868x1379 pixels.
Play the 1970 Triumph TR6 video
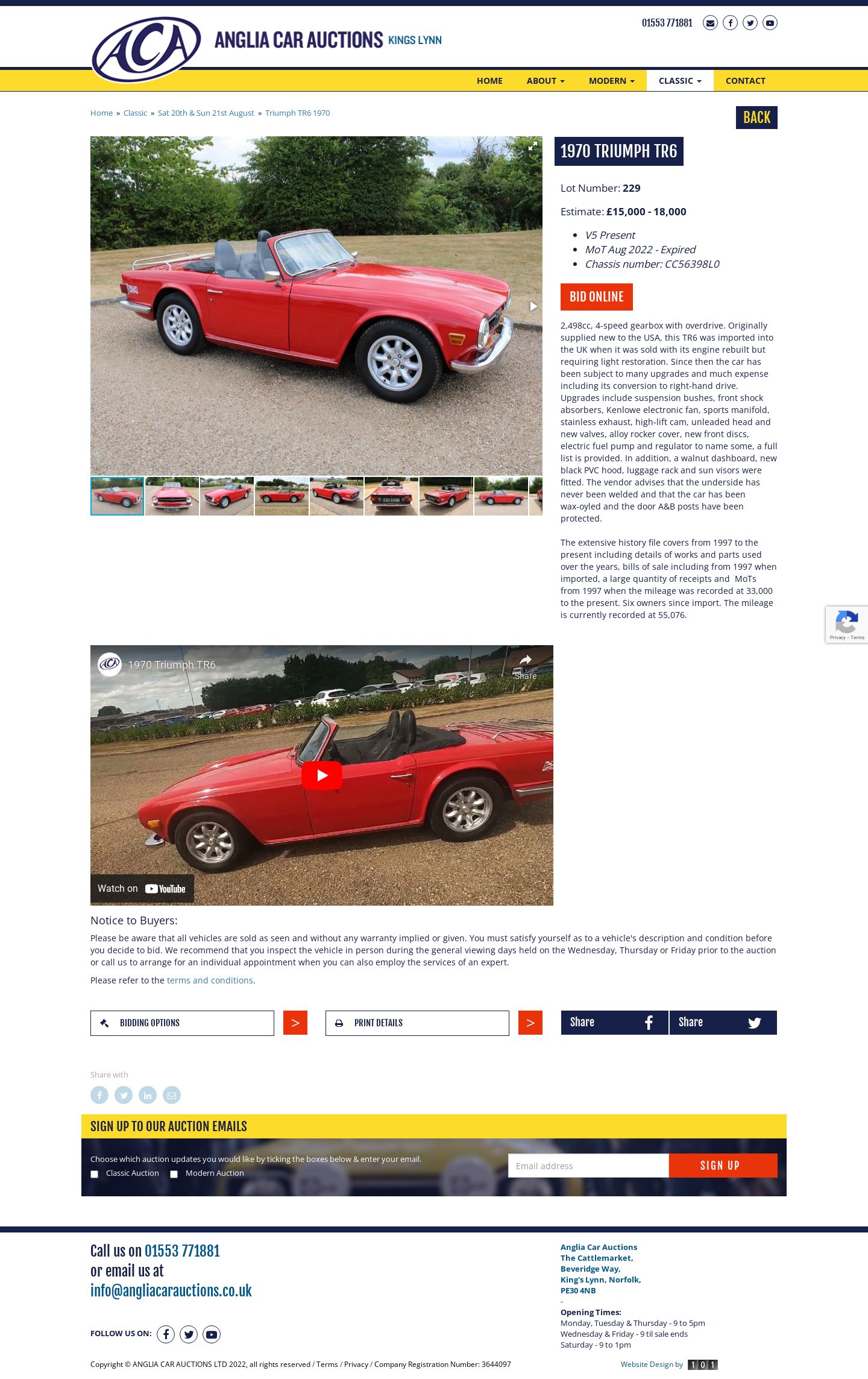coord(321,775)
